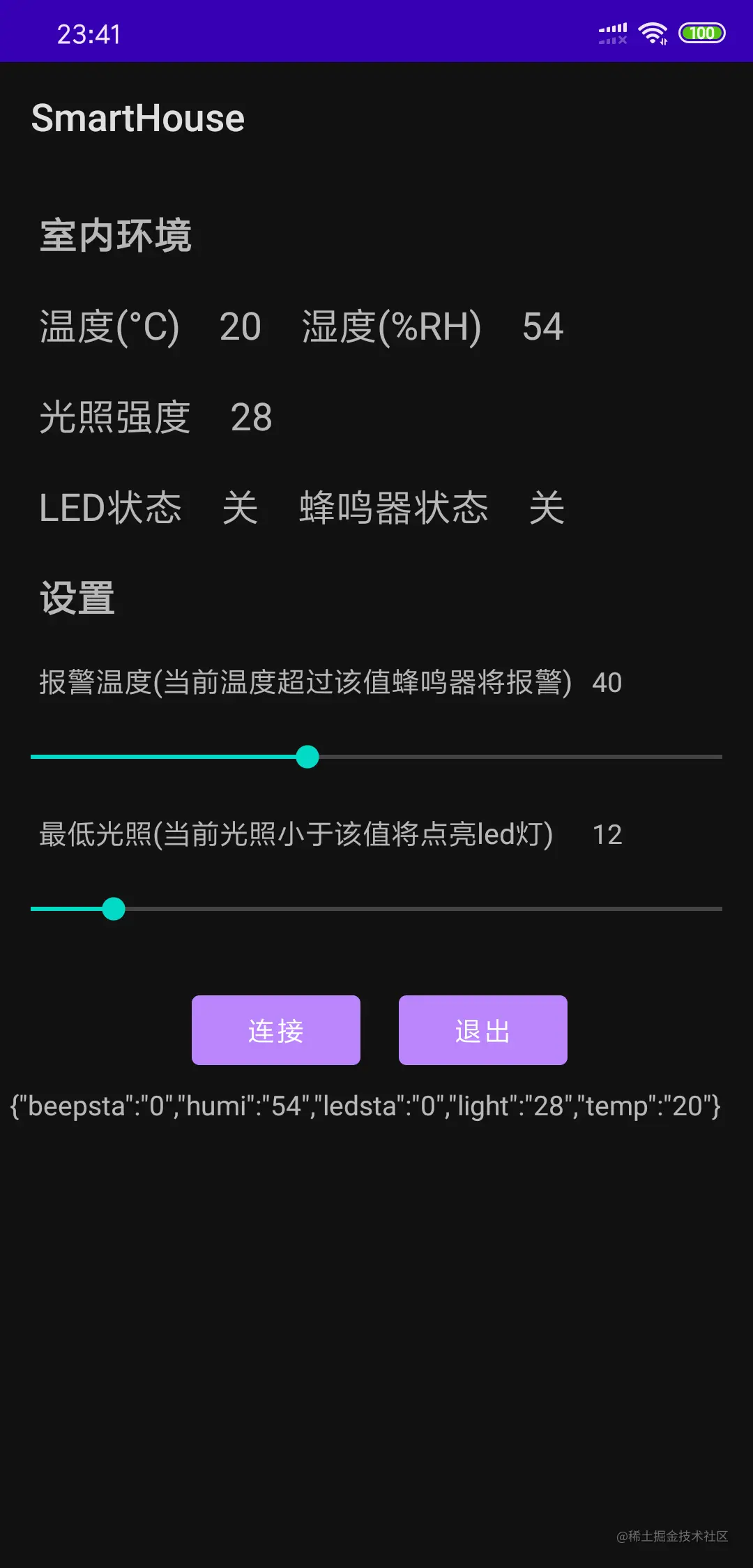The height and width of the screenshot is (1568, 753).
Task: Tap the 设置 section header
Action: [x=77, y=597]
